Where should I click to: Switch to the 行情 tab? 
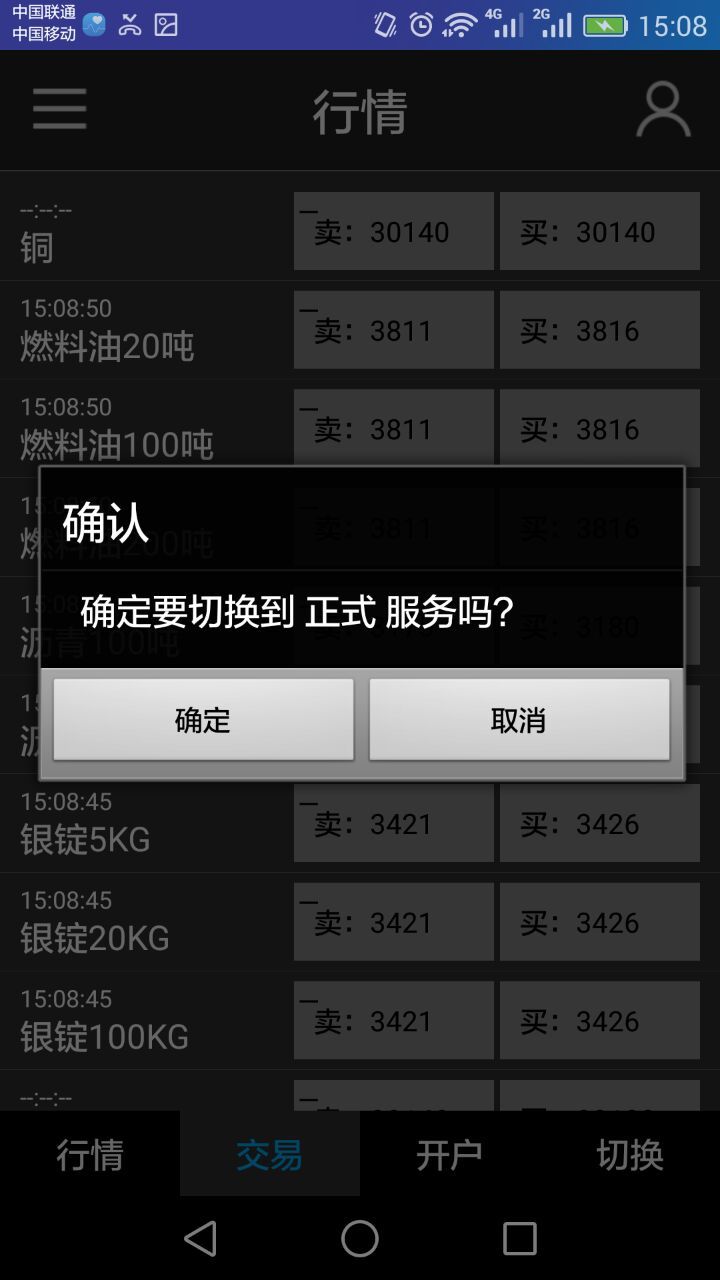point(90,1154)
